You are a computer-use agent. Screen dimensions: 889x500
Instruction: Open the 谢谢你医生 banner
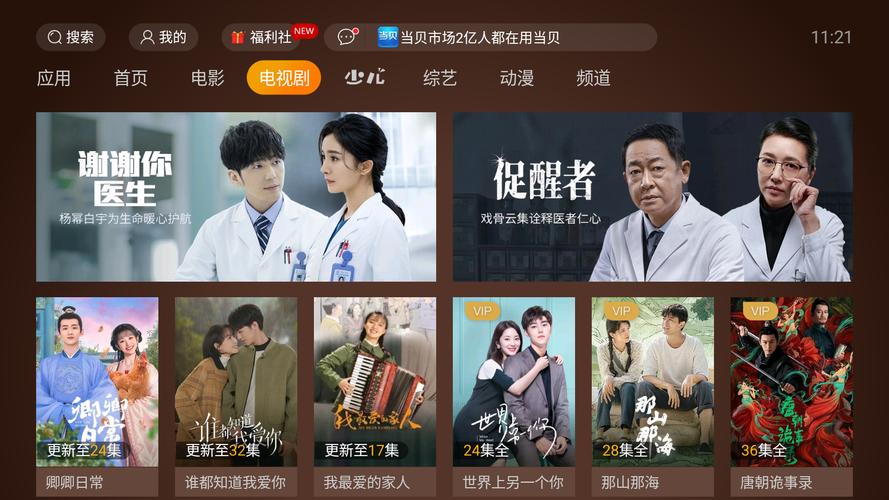coord(236,196)
